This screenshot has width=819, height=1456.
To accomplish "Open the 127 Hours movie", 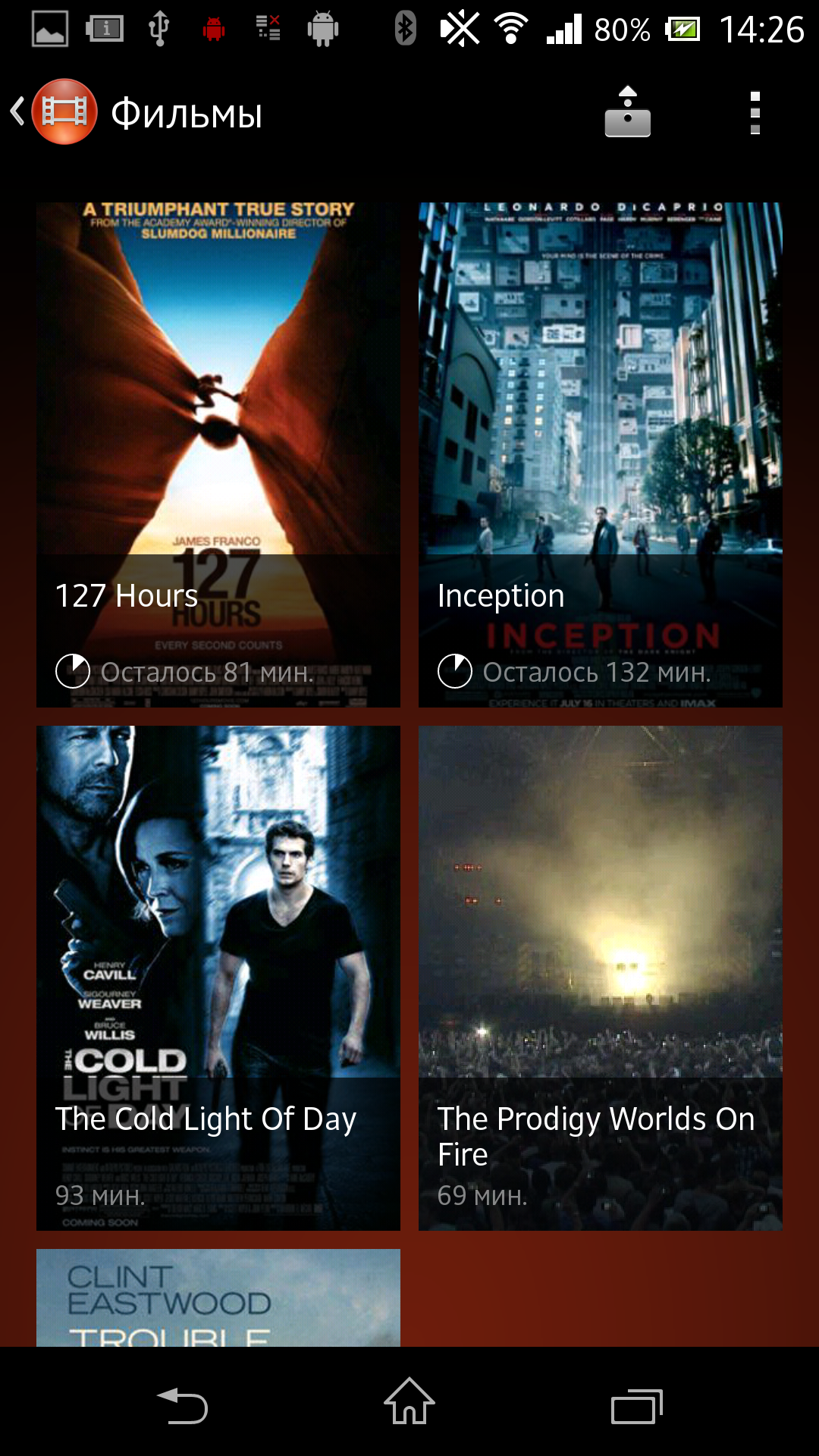I will tap(218, 455).
